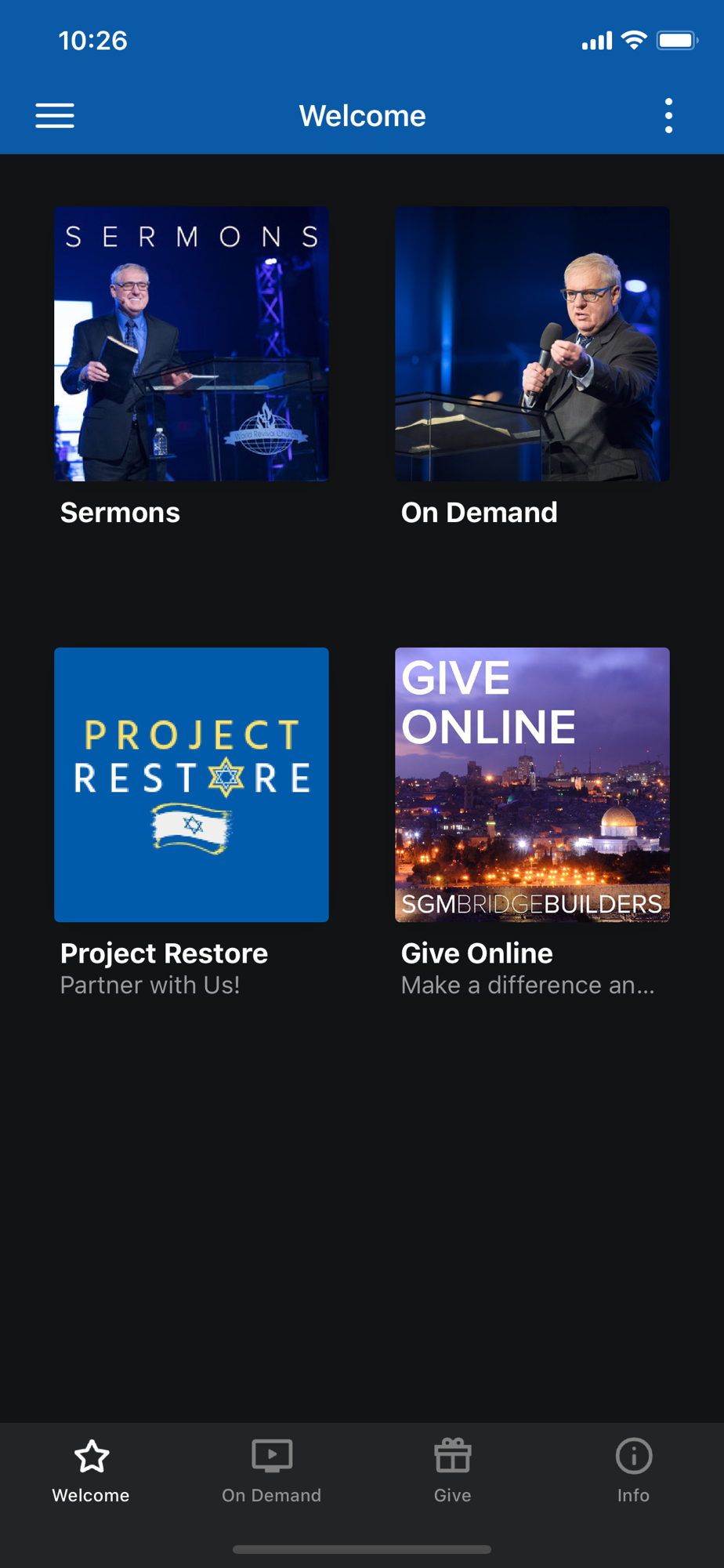Open the three-dot overflow menu

click(x=668, y=116)
